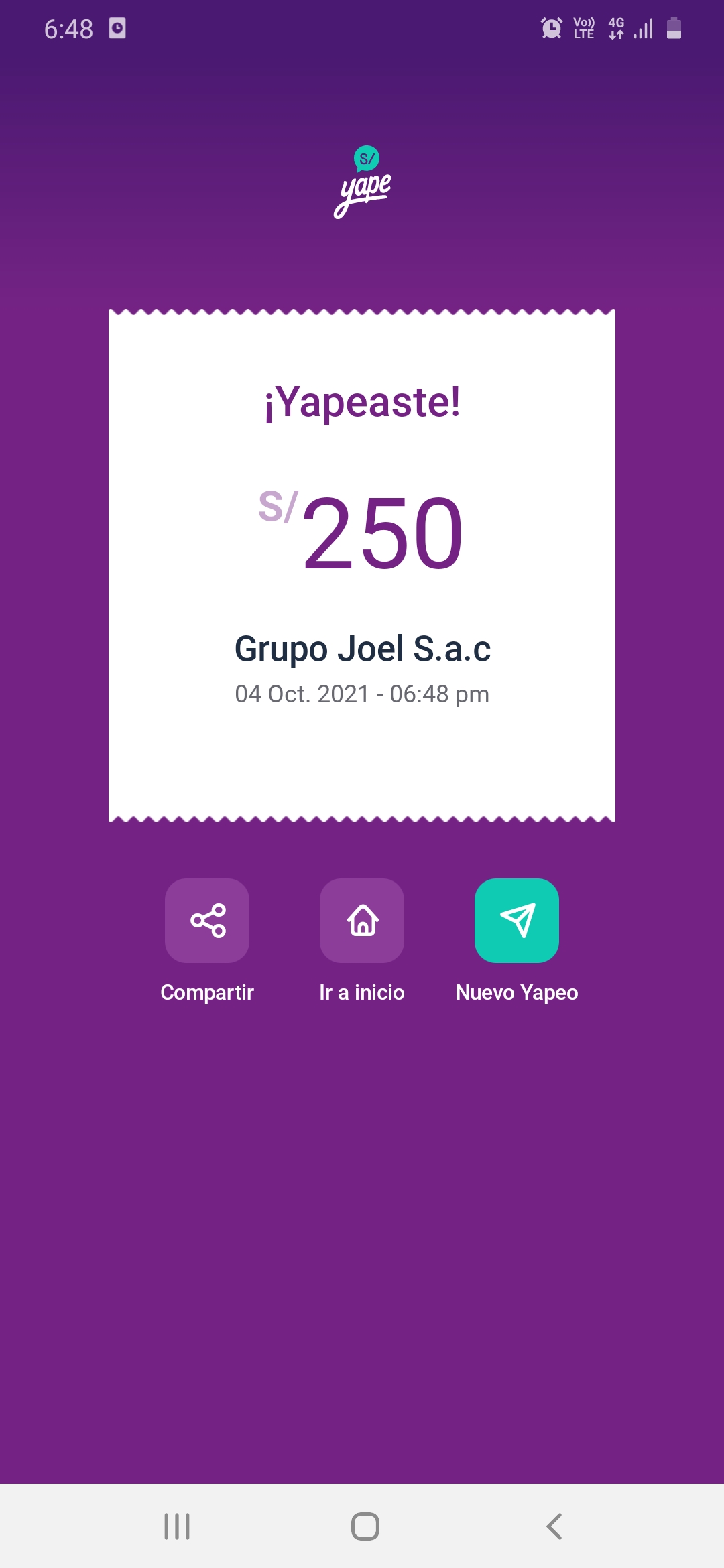Share this Yape payment receipt
724x1568 pixels.
(x=207, y=920)
